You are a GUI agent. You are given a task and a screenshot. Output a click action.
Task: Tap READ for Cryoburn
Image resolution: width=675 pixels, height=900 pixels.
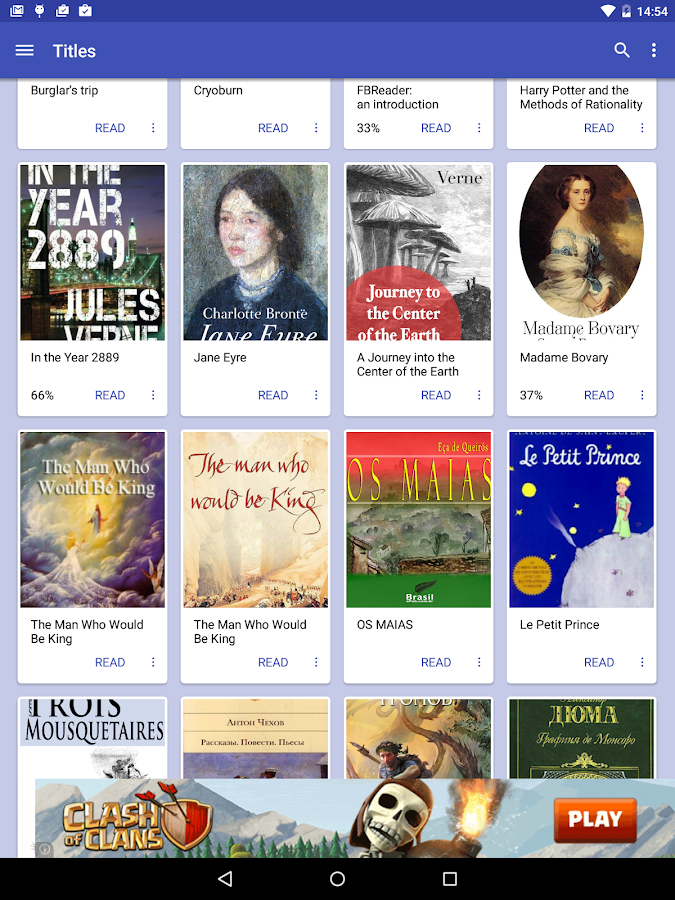click(273, 128)
